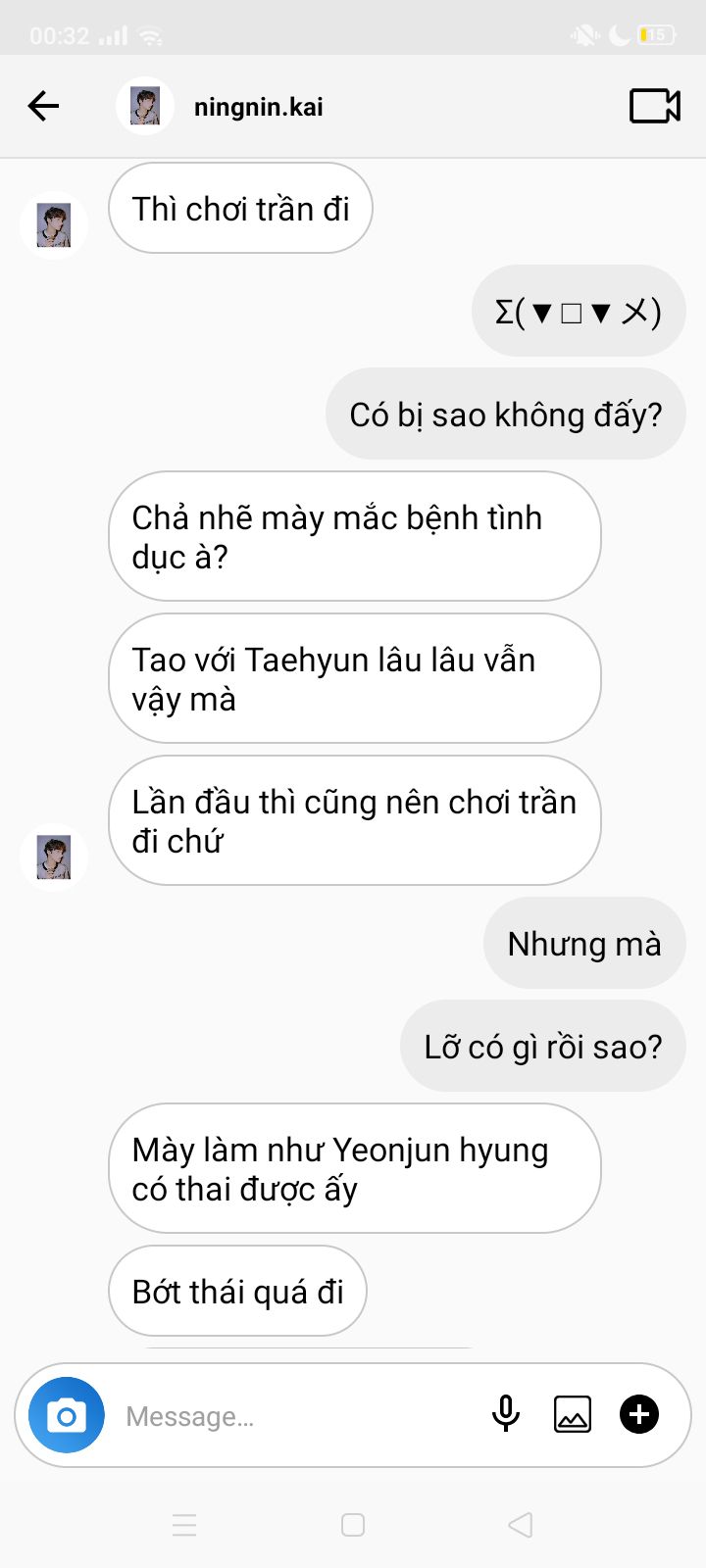The width and height of the screenshot is (706, 1568).
Task: Open the camera from the message bar
Action: [x=67, y=1415]
